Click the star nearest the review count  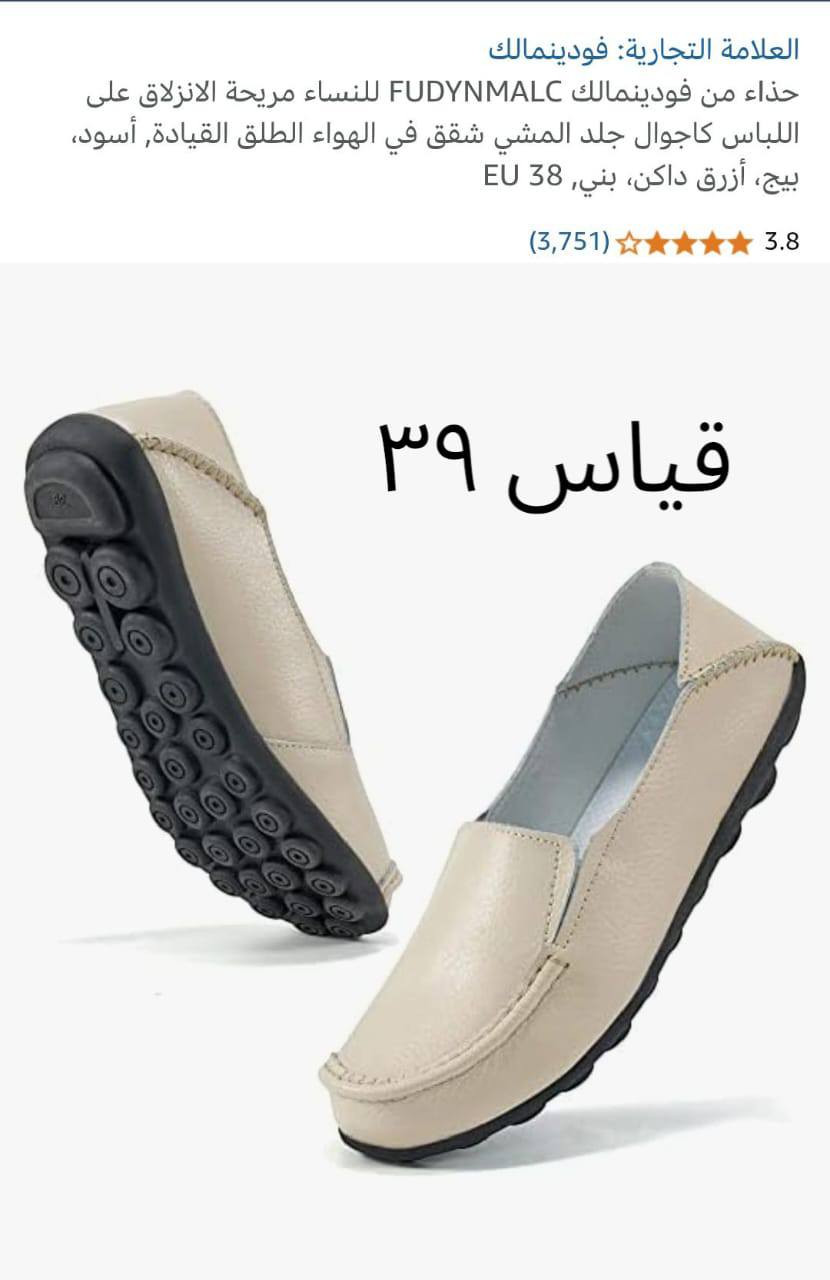coord(628,241)
